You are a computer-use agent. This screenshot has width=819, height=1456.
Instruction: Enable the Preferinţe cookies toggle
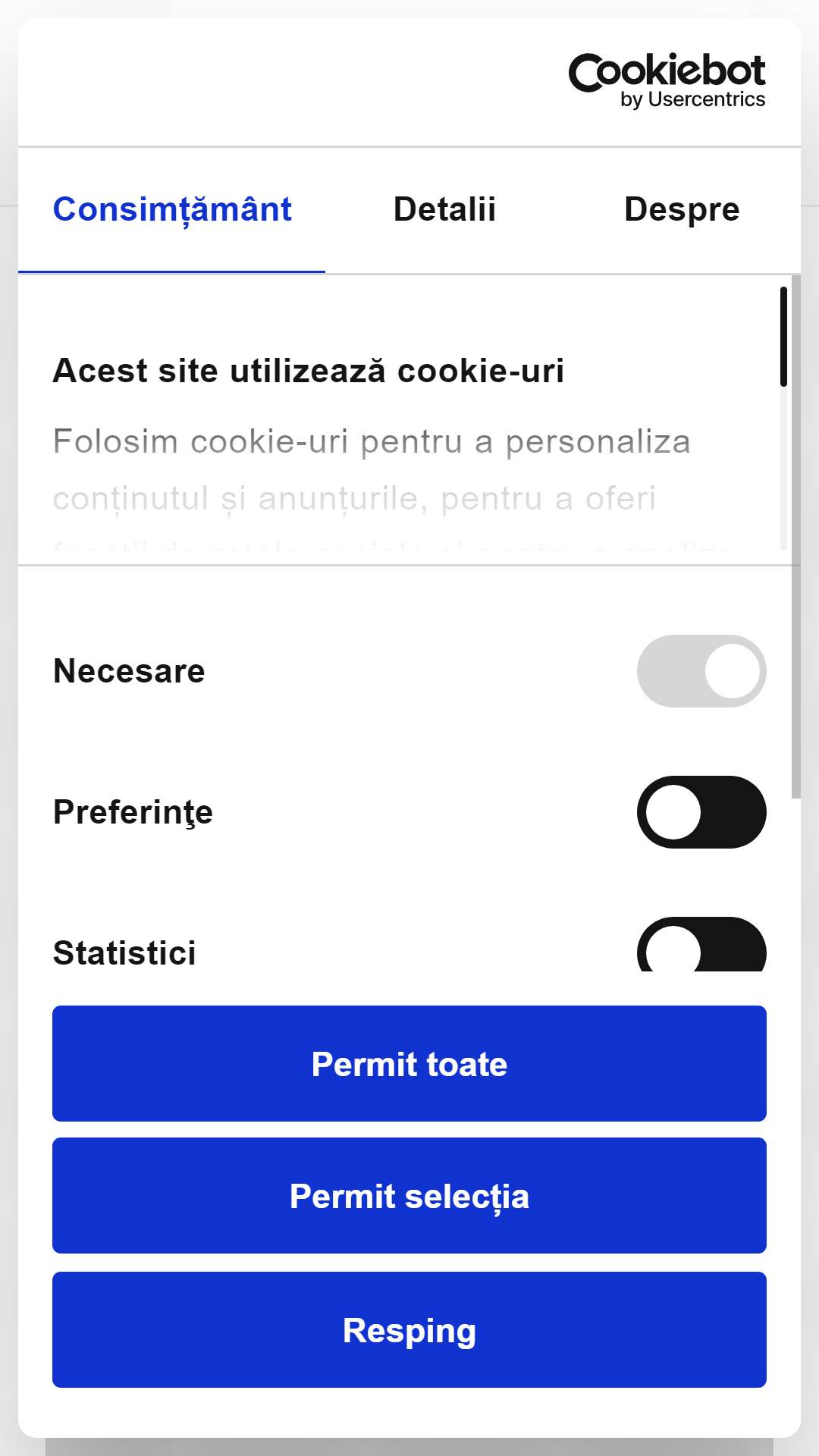tap(701, 812)
